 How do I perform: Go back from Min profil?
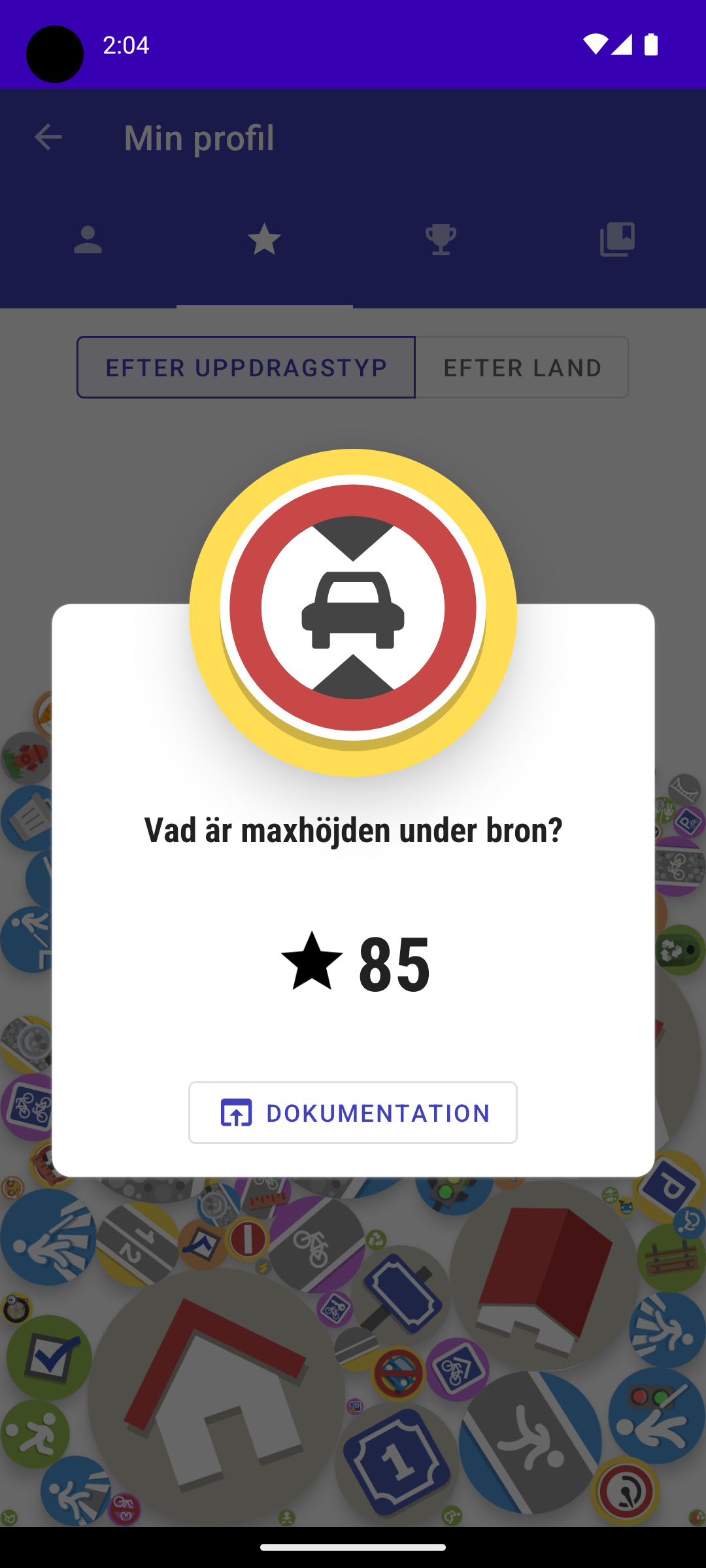click(48, 138)
